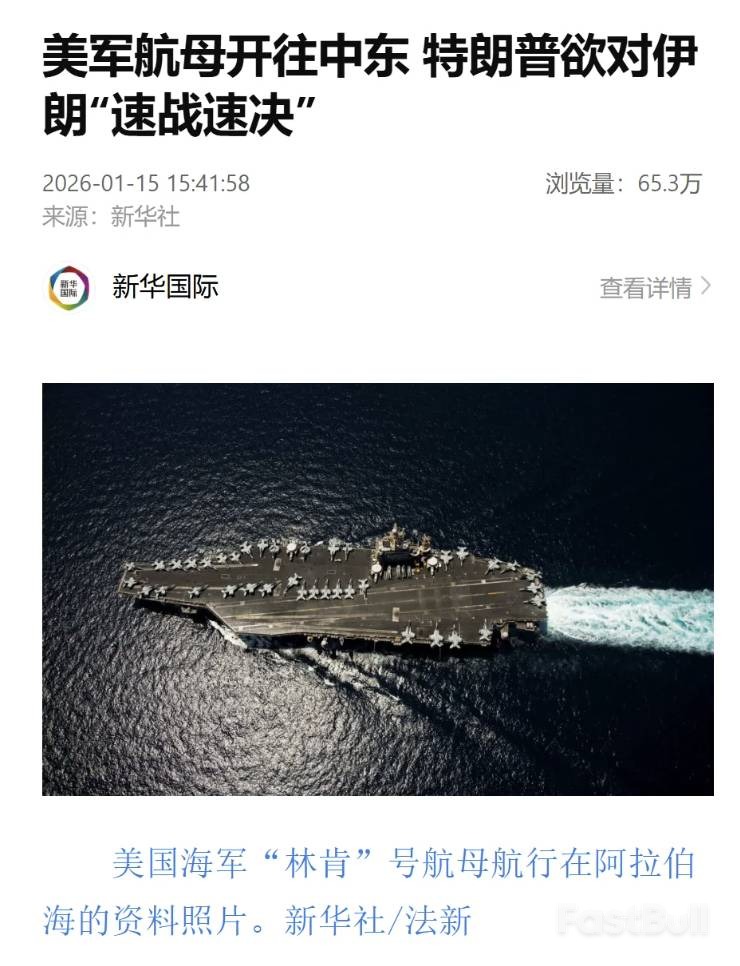This screenshot has height=966, width=740.
Task: Open 查看详情 link for 新华国际
Action: (656, 288)
